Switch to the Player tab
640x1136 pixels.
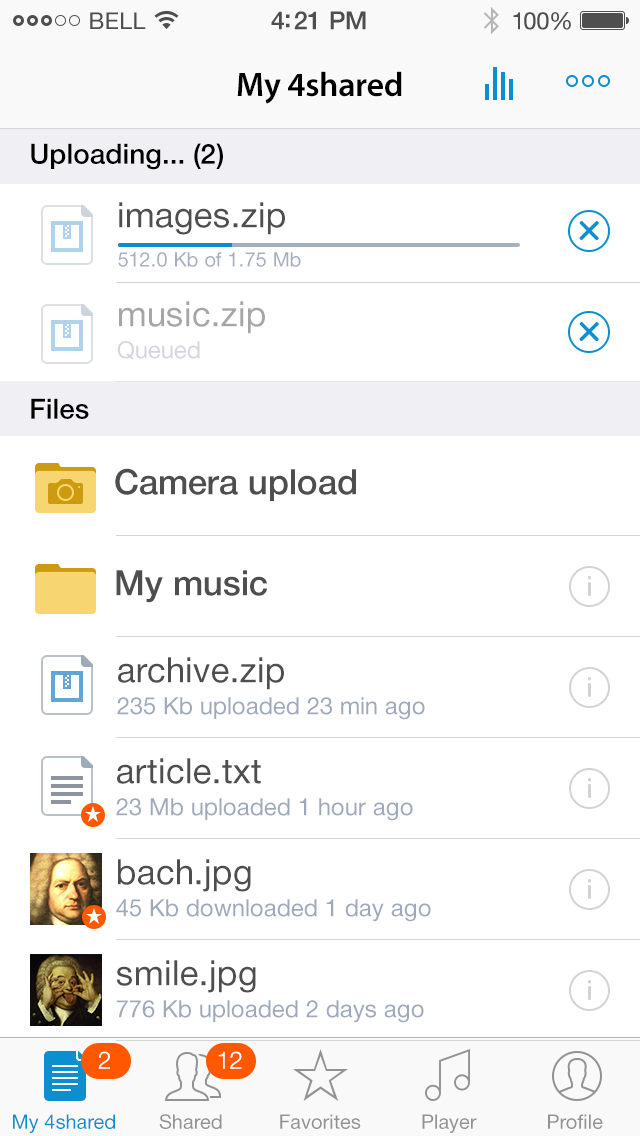click(x=448, y=1088)
